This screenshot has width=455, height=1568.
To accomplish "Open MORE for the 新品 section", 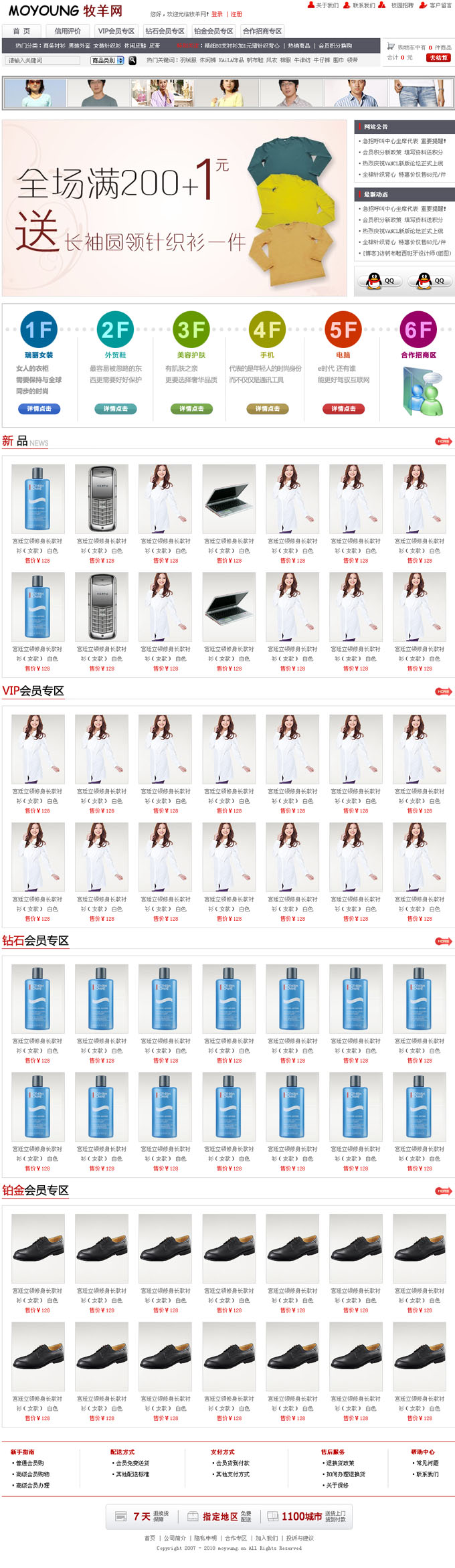I will [x=443, y=441].
